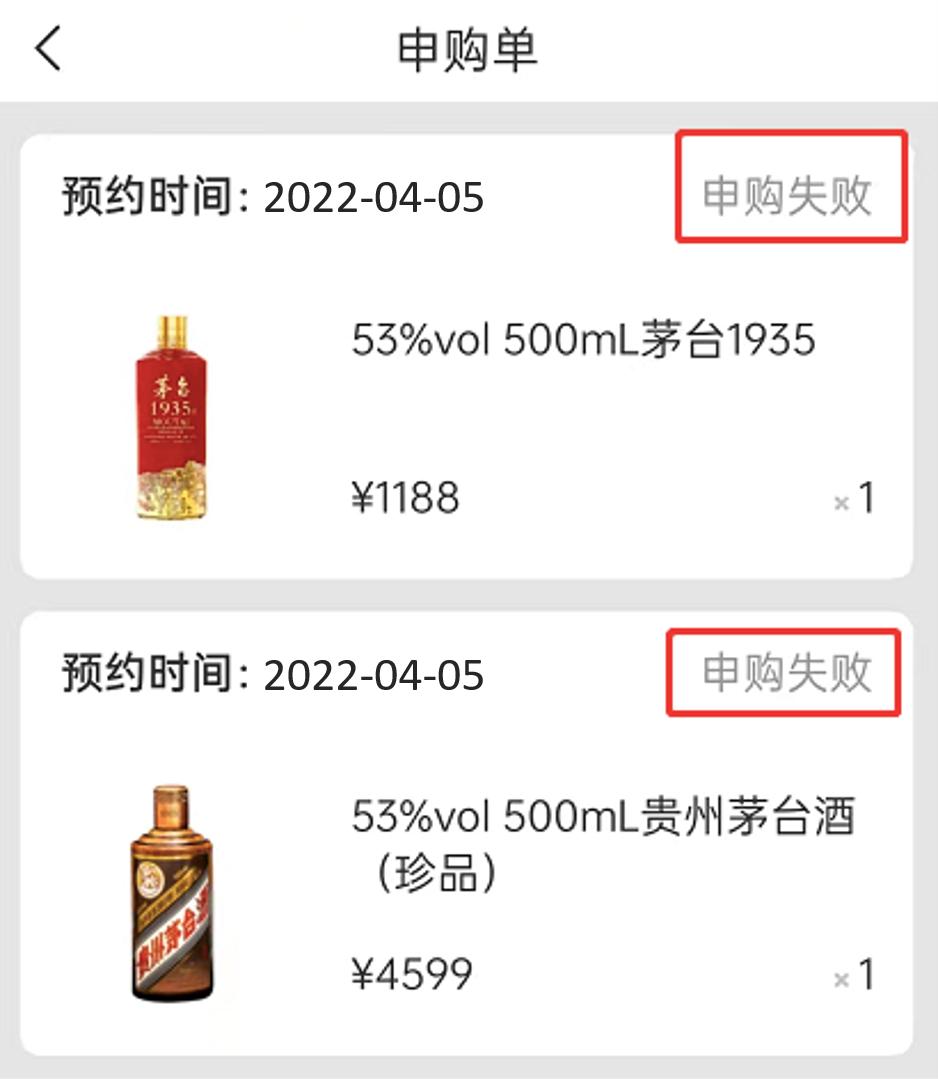Tap the header bar of the page
938x1079 pixels.
tap(469, 48)
